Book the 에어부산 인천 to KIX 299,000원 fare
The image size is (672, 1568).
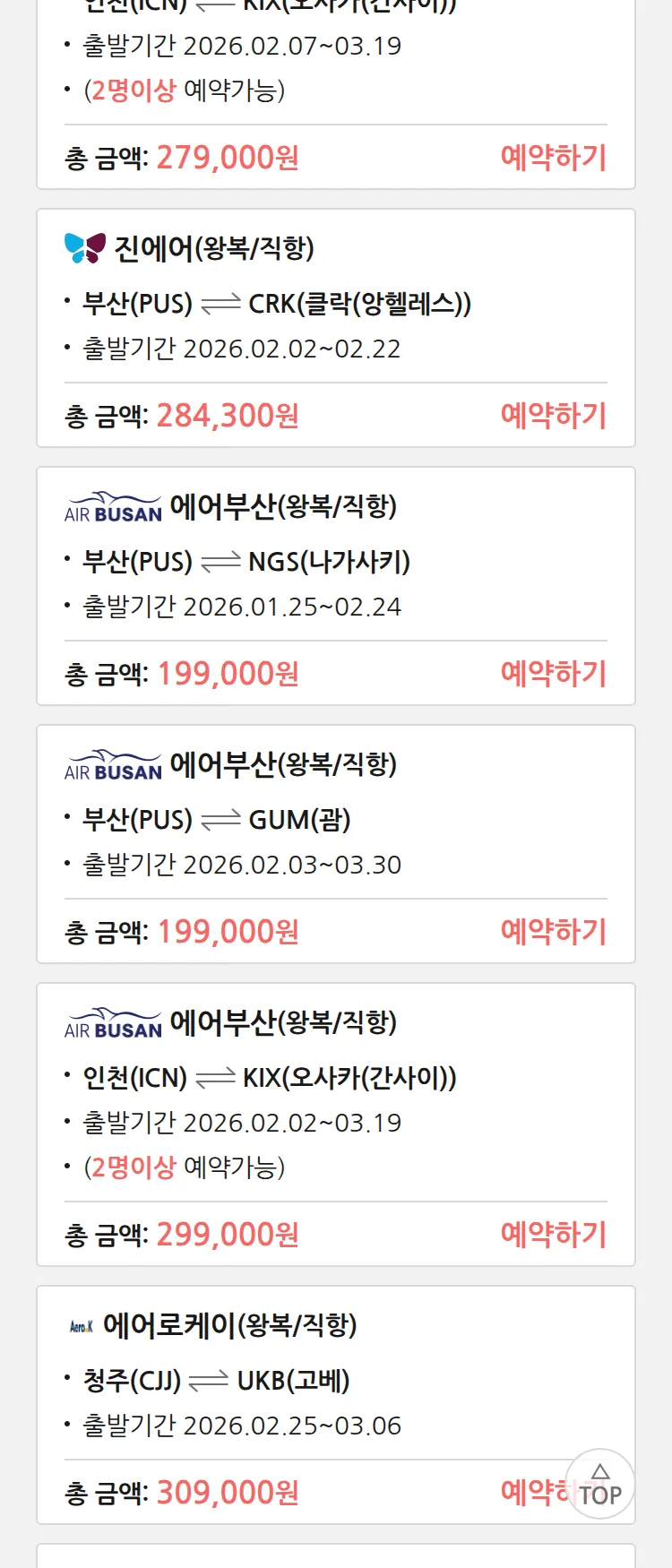(553, 1235)
